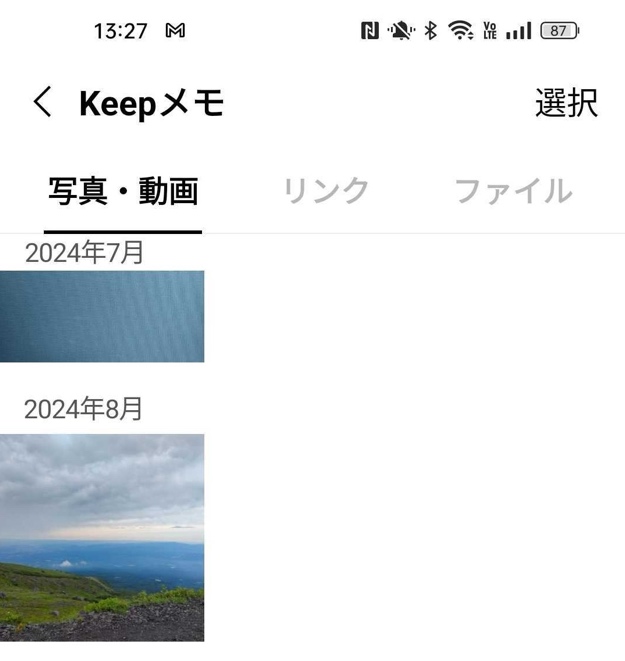Screen dimensions: 625x661
Task: Open the blue photo from 2024年7月
Action: point(102,316)
